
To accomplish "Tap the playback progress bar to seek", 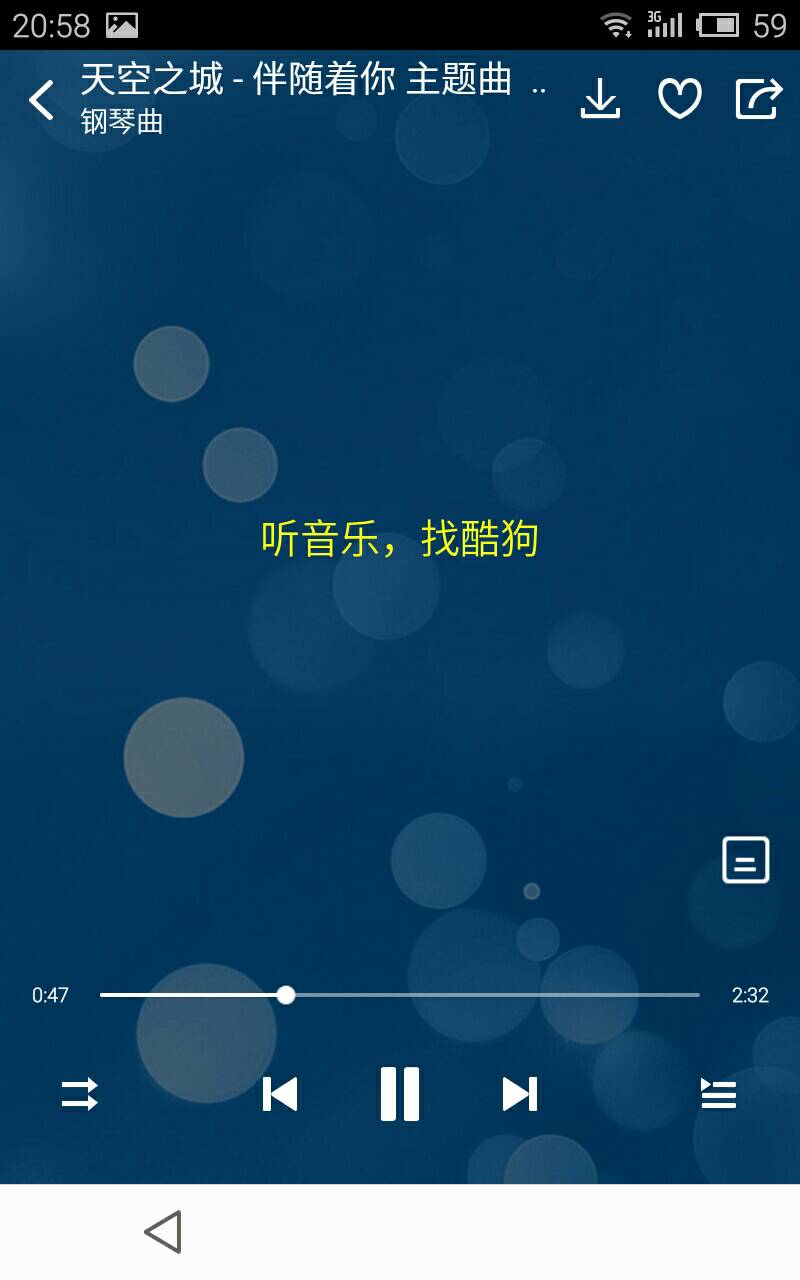I will pos(400,995).
